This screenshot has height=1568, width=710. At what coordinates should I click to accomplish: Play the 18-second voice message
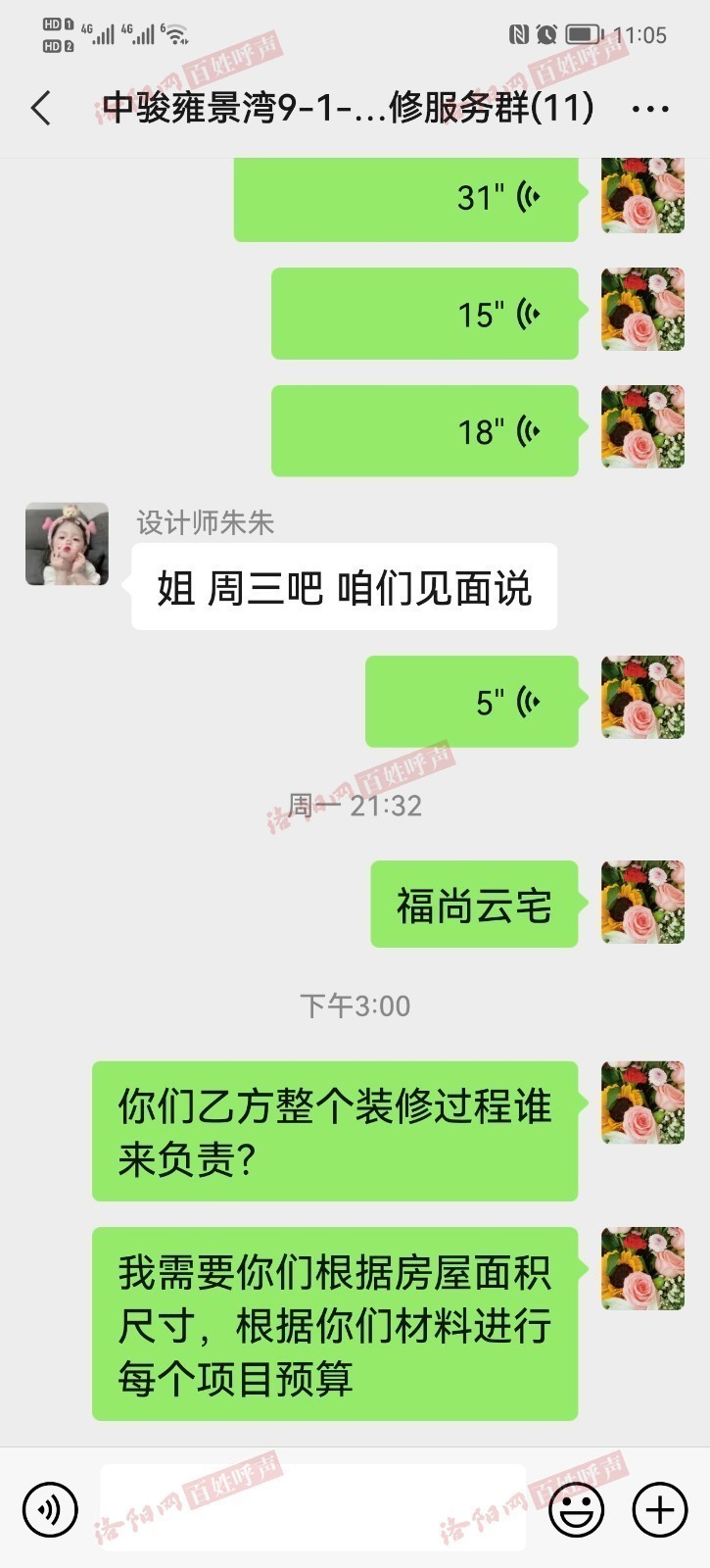click(424, 431)
